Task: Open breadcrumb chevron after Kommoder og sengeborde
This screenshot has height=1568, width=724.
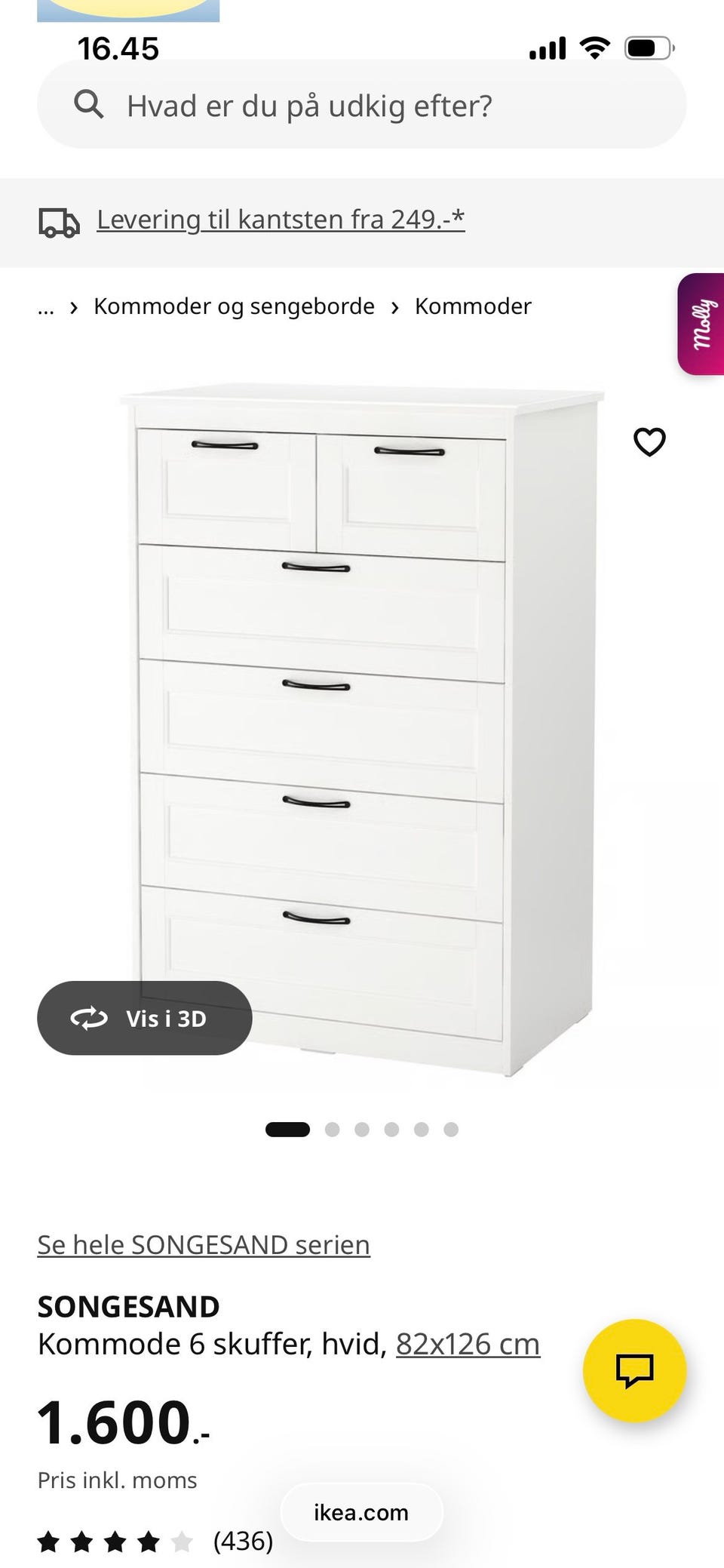Action: tap(394, 306)
